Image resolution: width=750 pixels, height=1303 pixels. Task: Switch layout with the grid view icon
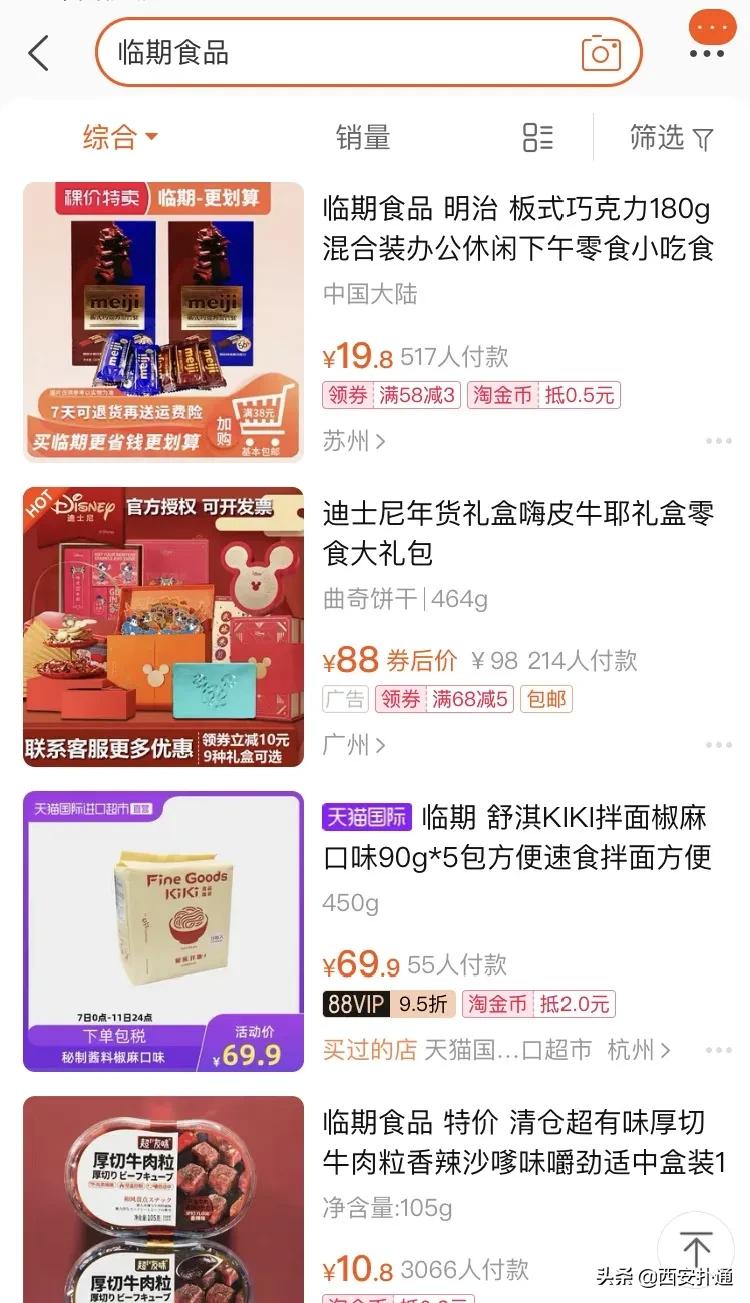[x=537, y=137]
